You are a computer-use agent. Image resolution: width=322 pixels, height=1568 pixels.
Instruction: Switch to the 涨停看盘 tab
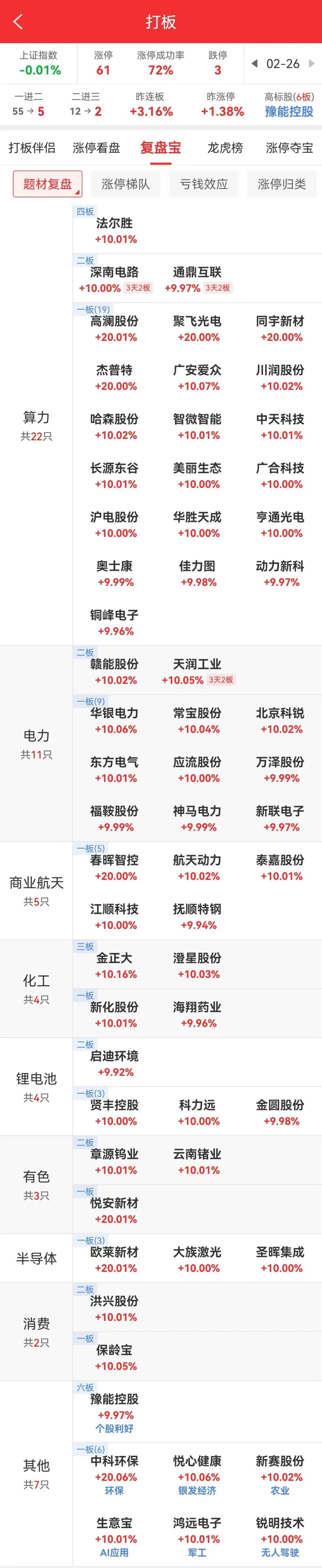click(96, 147)
